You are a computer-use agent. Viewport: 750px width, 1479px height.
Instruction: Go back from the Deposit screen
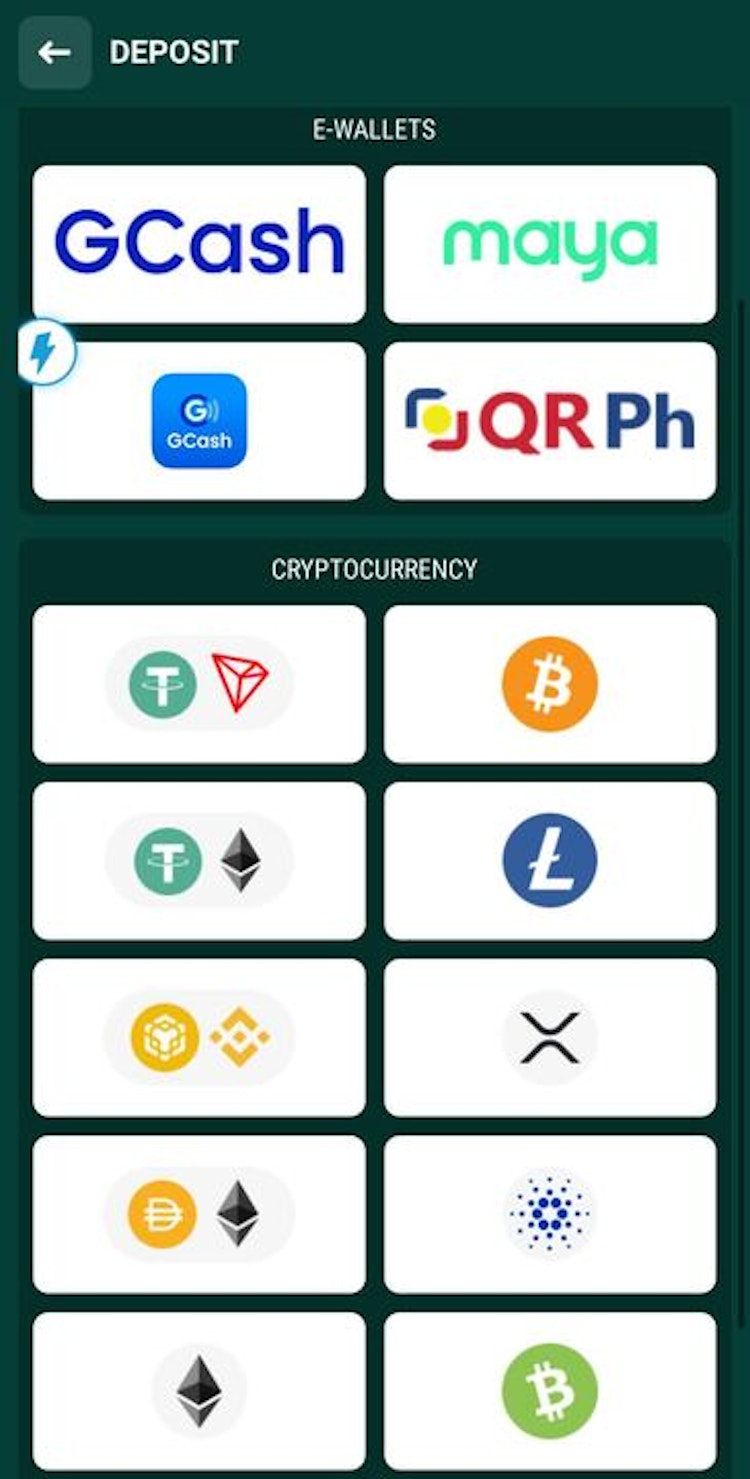(x=55, y=52)
